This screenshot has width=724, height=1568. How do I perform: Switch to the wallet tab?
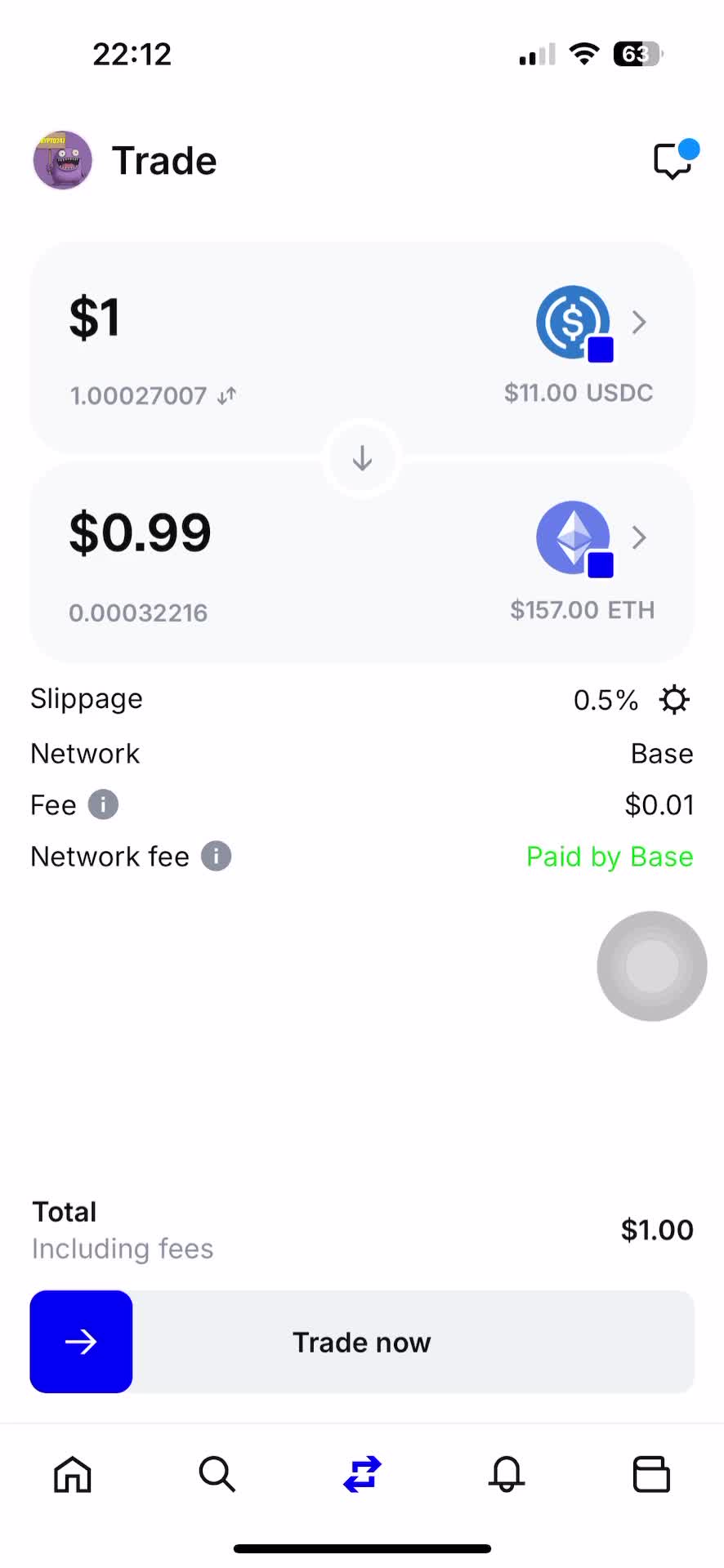(x=651, y=1474)
